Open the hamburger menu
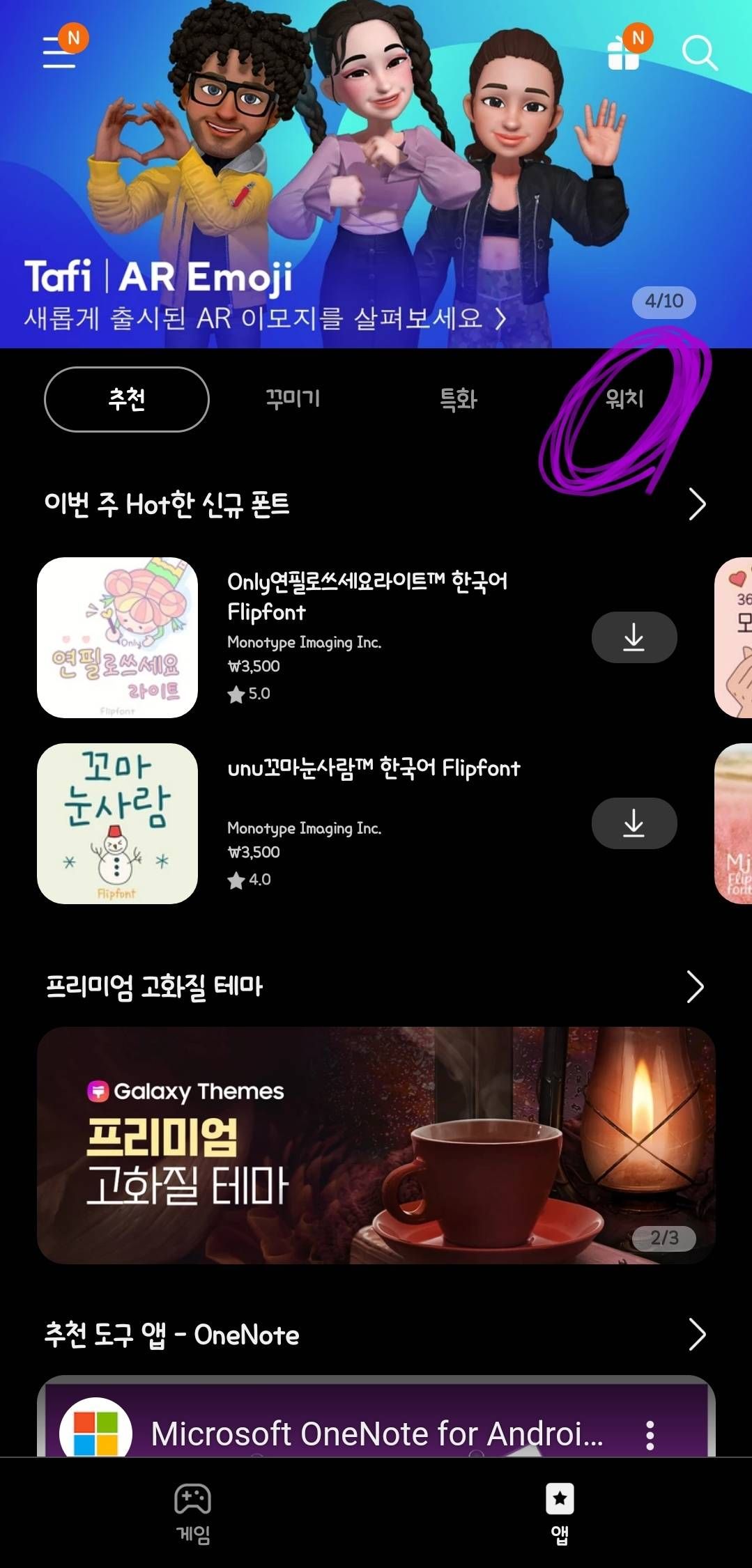The width and height of the screenshot is (752, 1568). point(59,52)
